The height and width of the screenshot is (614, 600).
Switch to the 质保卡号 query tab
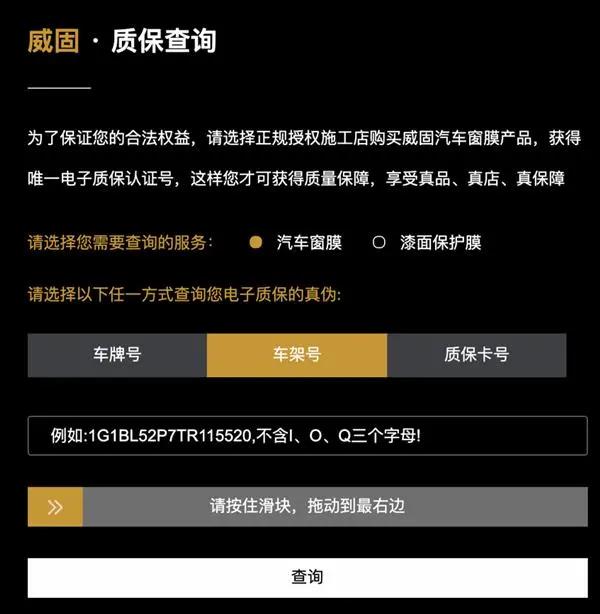pos(476,355)
